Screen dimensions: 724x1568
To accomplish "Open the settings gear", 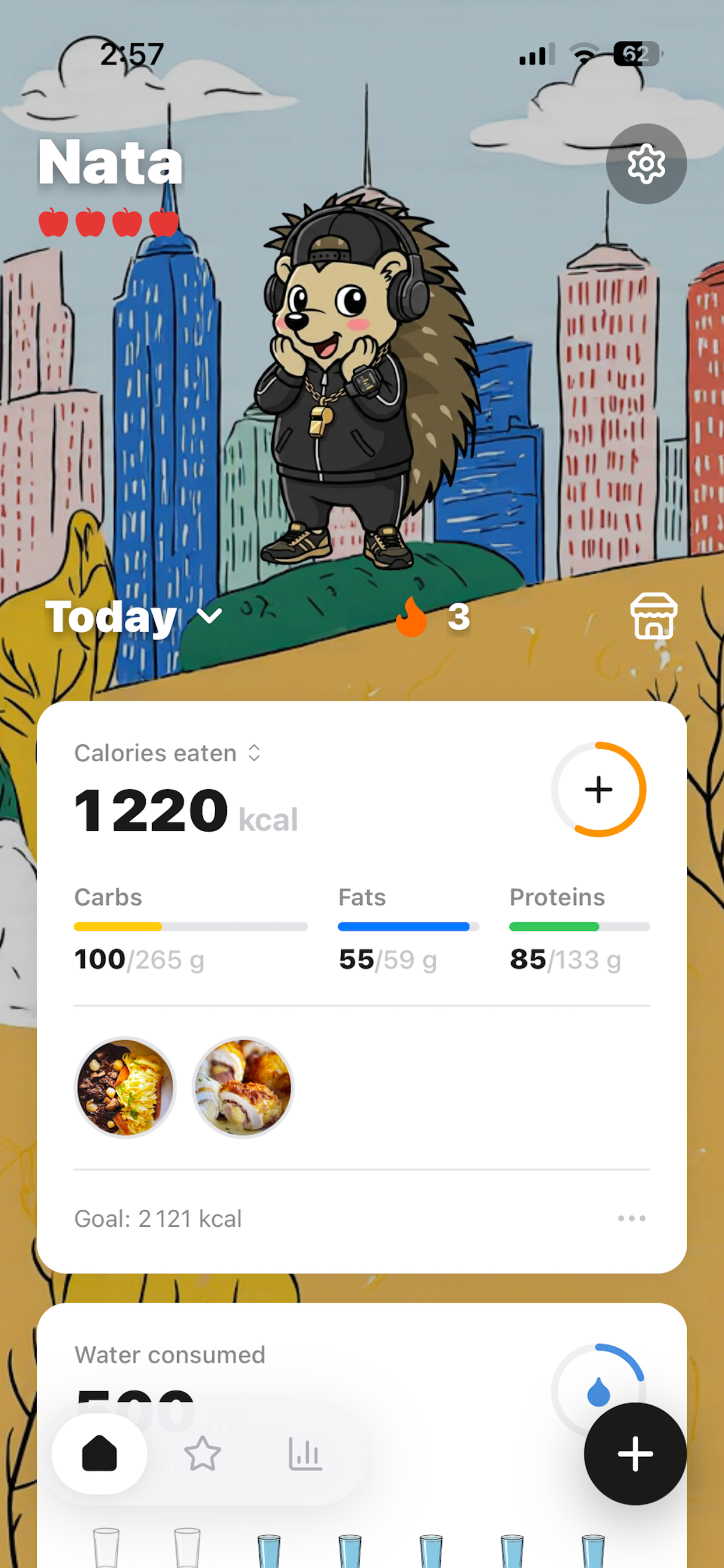I will [x=646, y=164].
